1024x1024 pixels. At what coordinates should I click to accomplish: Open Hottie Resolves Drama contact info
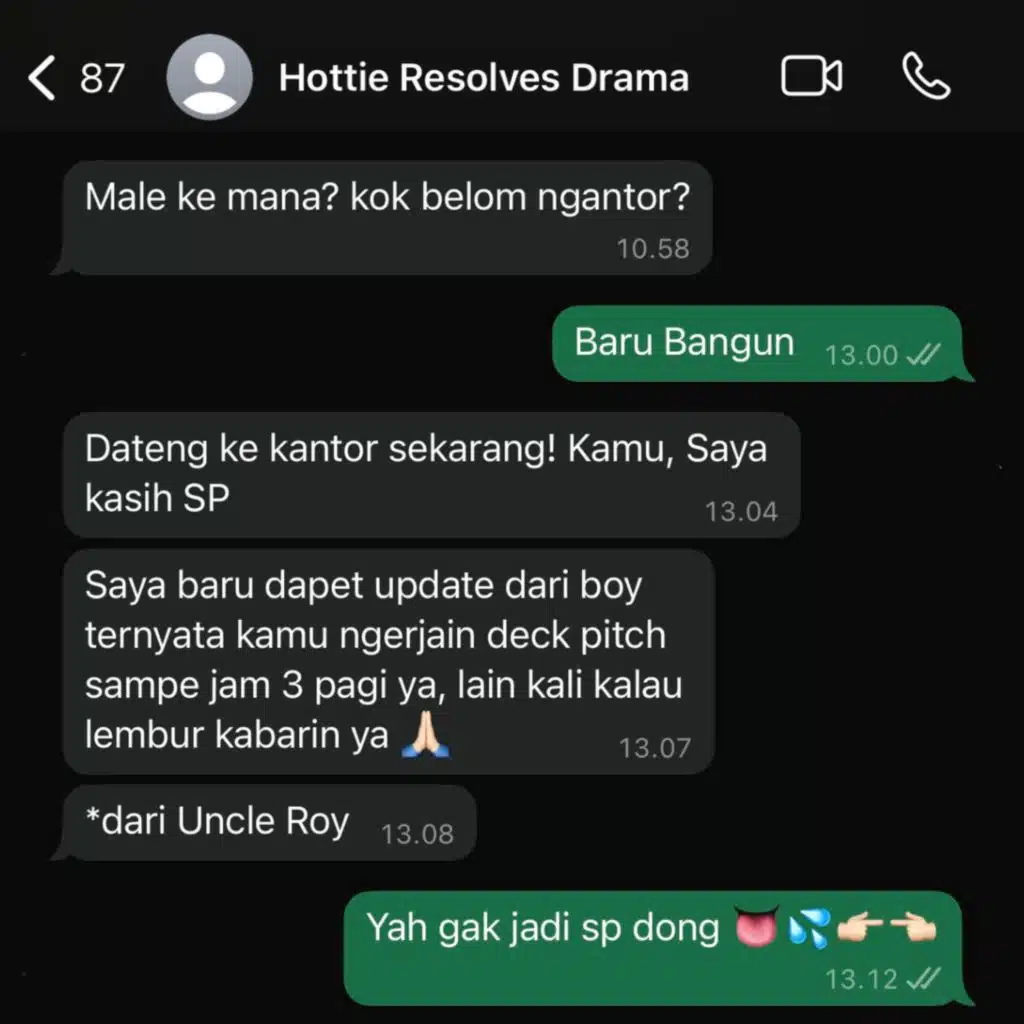pyautogui.click(x=483, y=78)
